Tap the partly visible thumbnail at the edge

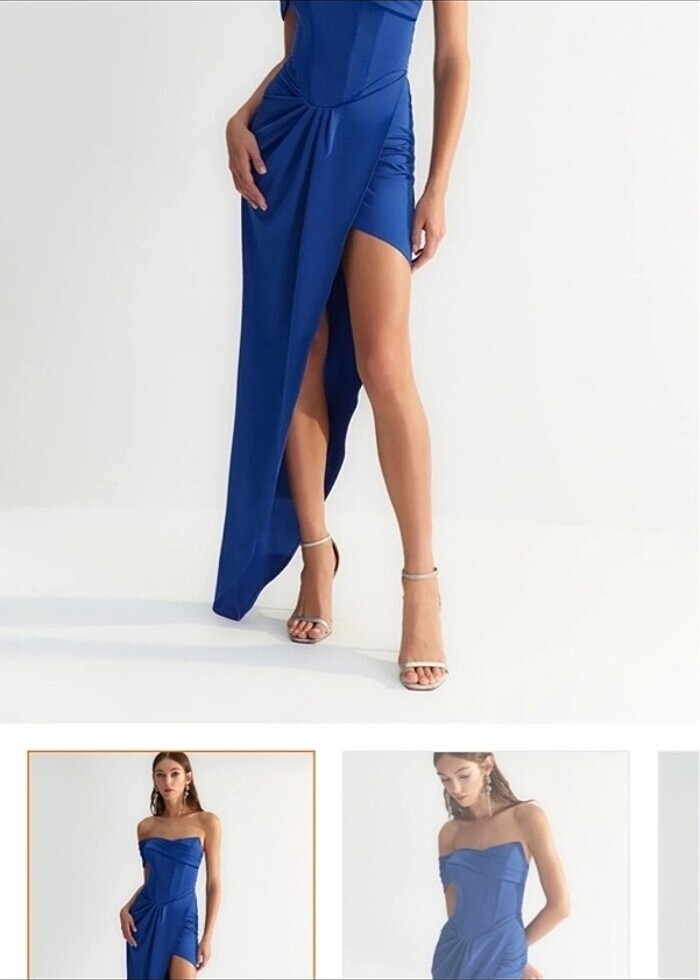[x=680, y=865]
